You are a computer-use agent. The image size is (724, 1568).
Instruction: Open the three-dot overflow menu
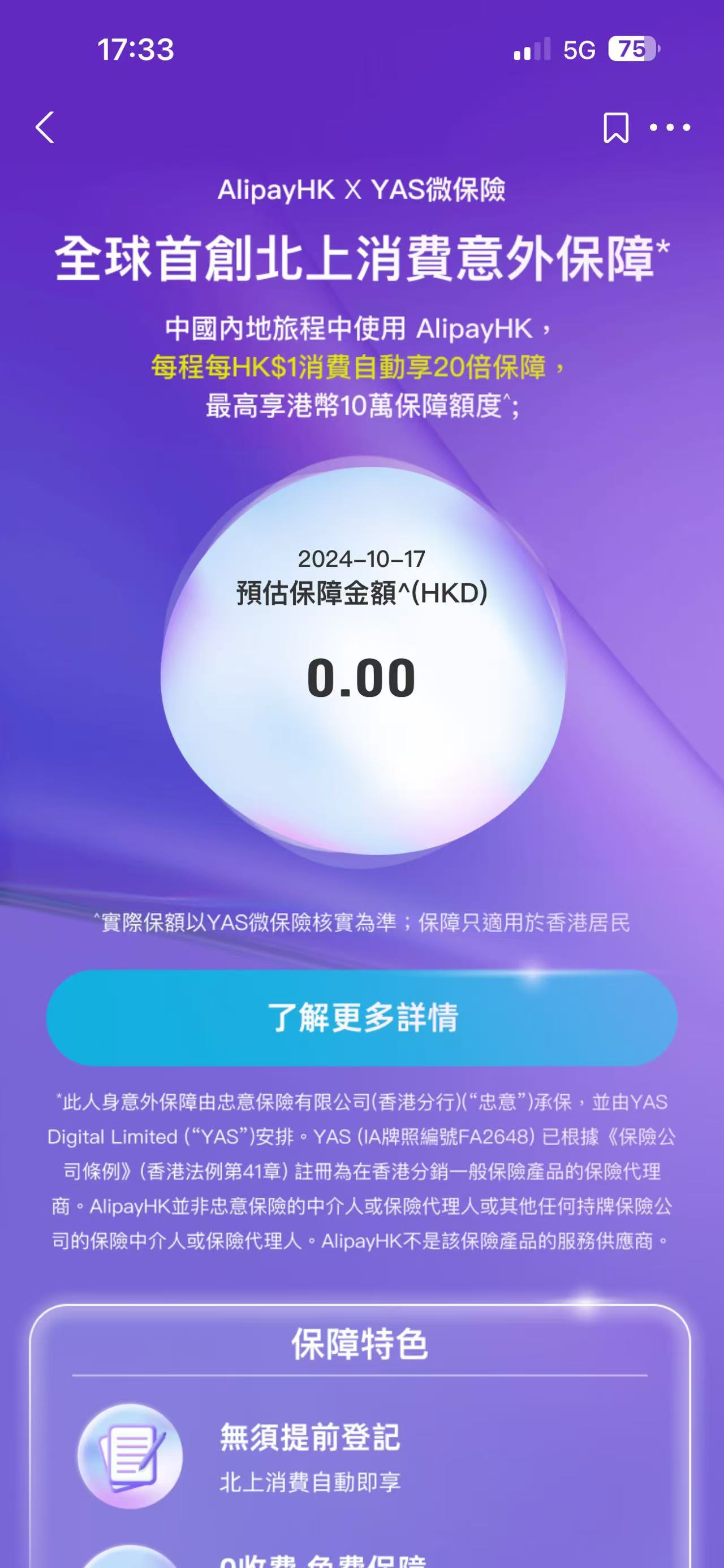670,127
